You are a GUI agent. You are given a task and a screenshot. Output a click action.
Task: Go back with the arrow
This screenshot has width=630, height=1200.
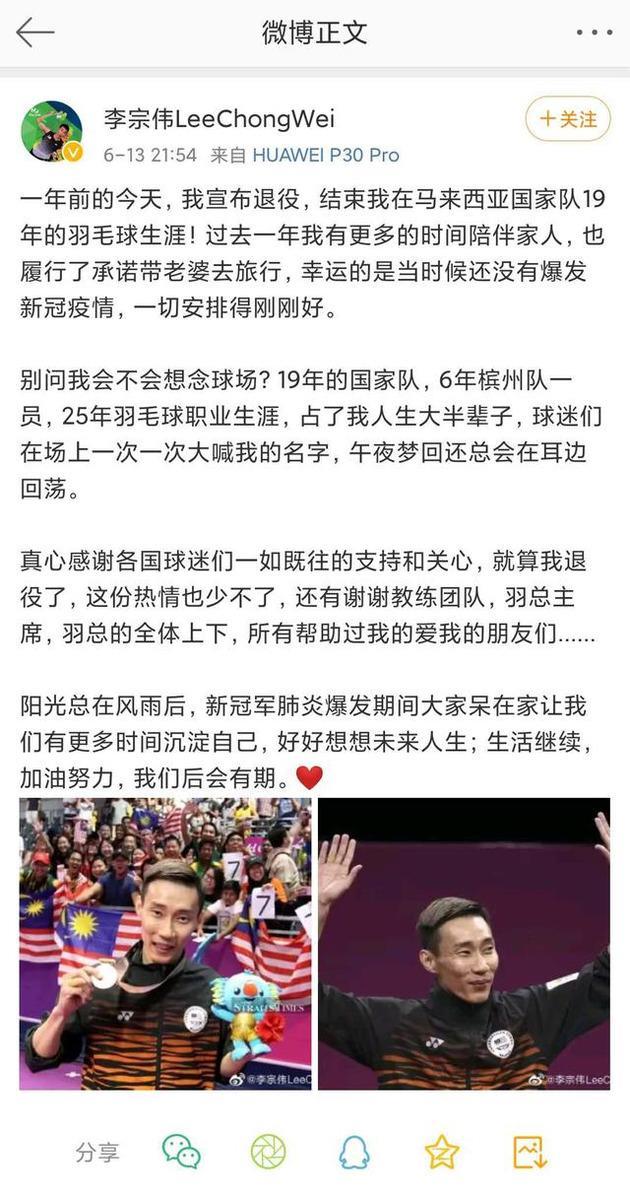(35, 33)
